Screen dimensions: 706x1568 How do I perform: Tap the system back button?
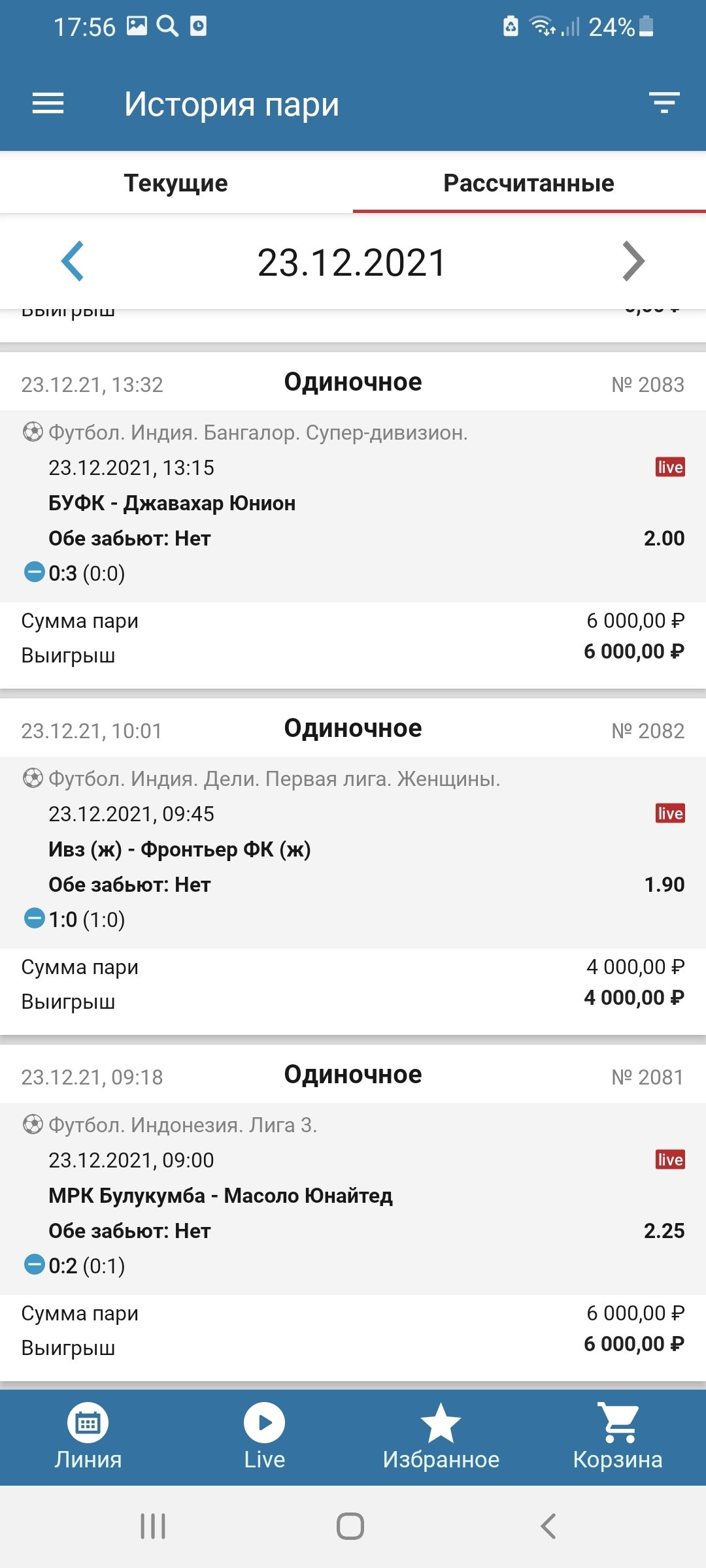548,1526
